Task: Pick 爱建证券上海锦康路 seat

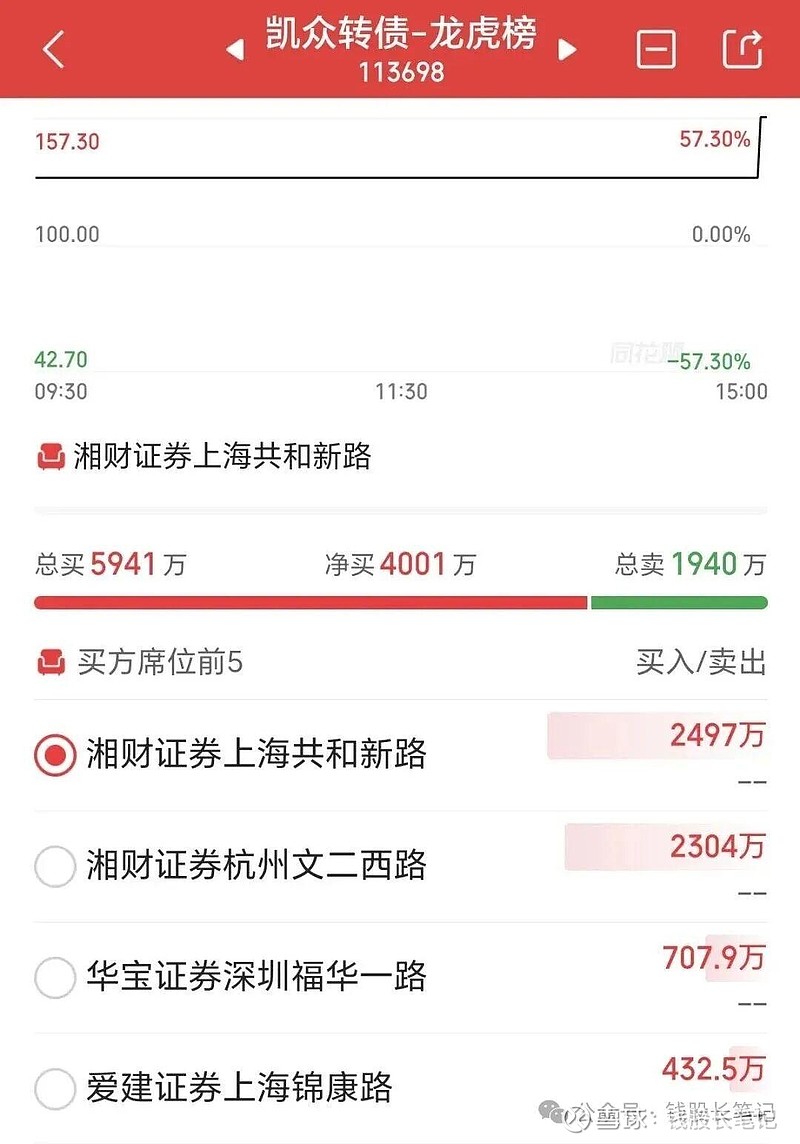Action: click(x=55, y=1088)
